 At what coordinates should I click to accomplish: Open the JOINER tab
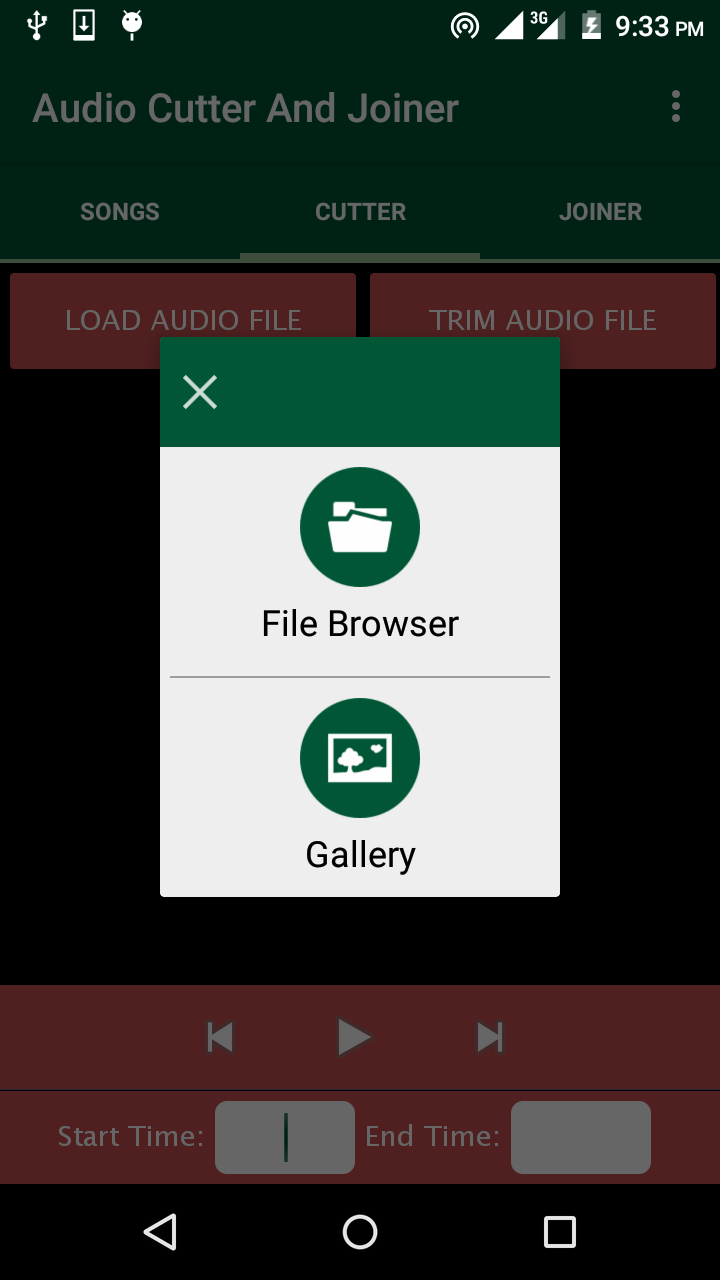pos(600,211)
